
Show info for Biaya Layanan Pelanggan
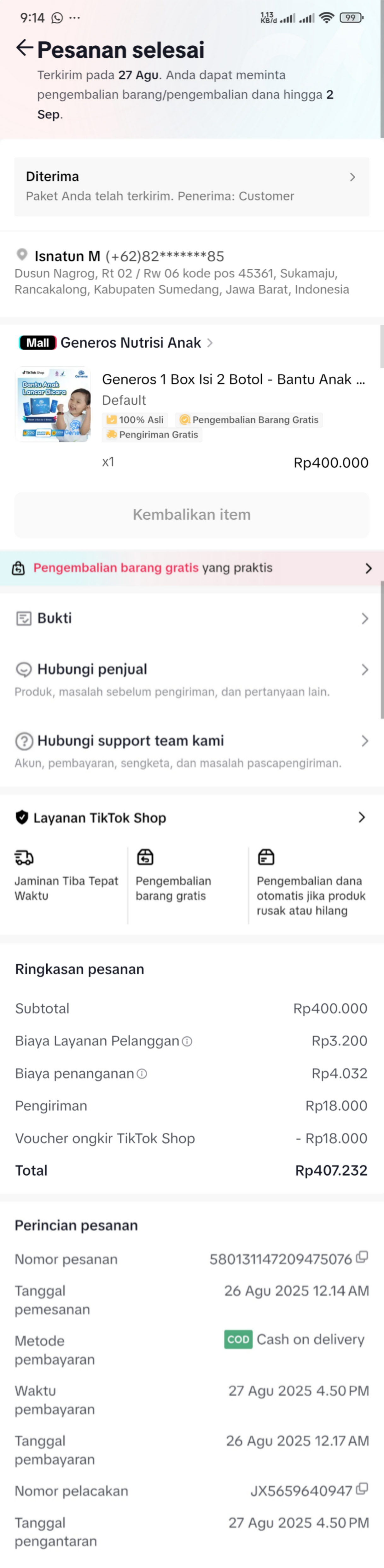tap(188, 1041)
